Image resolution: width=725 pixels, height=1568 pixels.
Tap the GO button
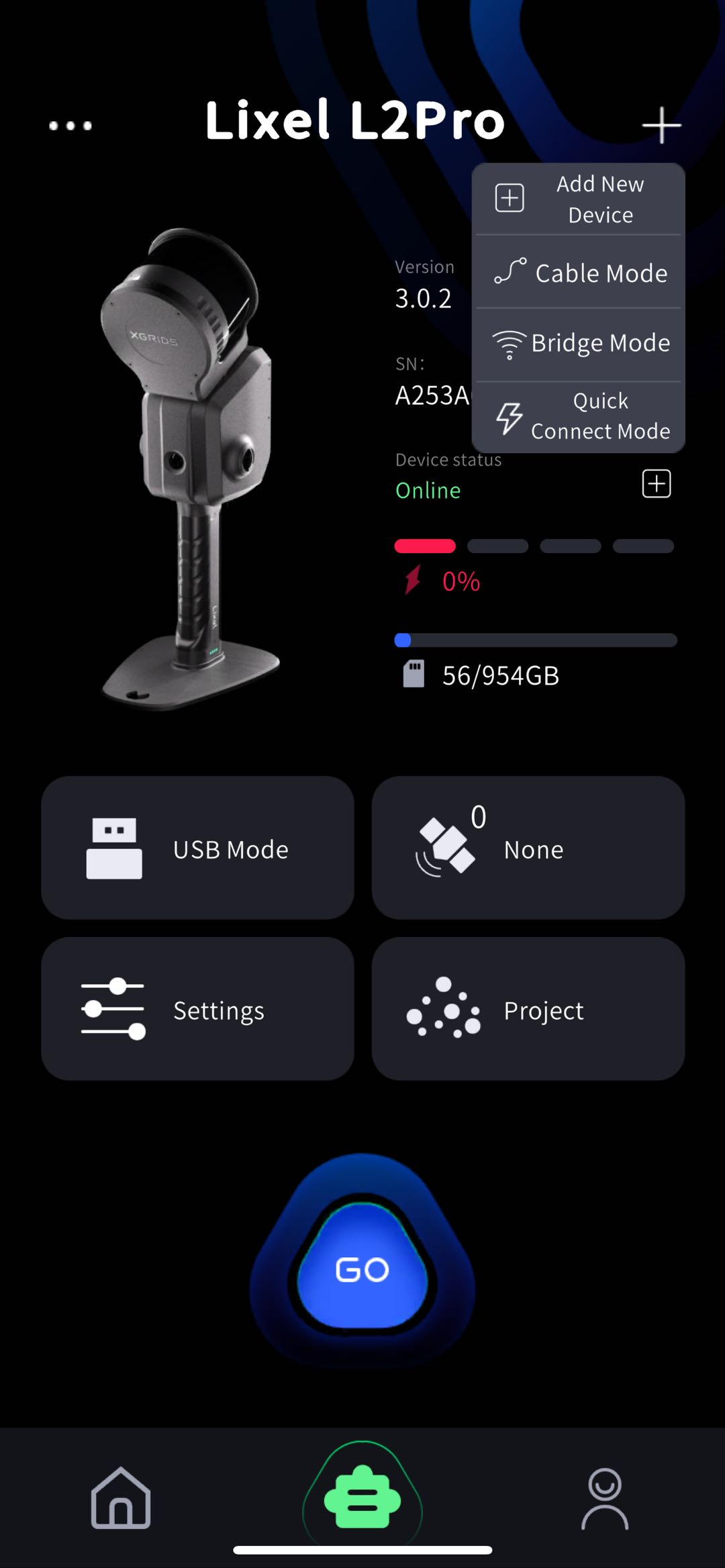362,1266
